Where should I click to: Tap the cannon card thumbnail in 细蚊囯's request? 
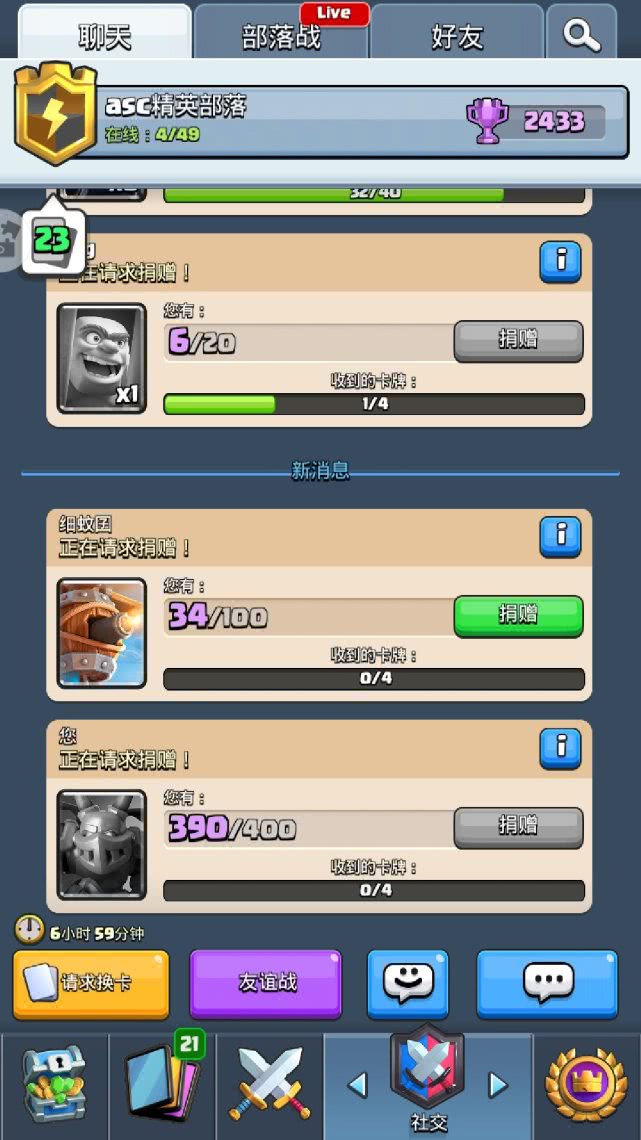[102, 632]
